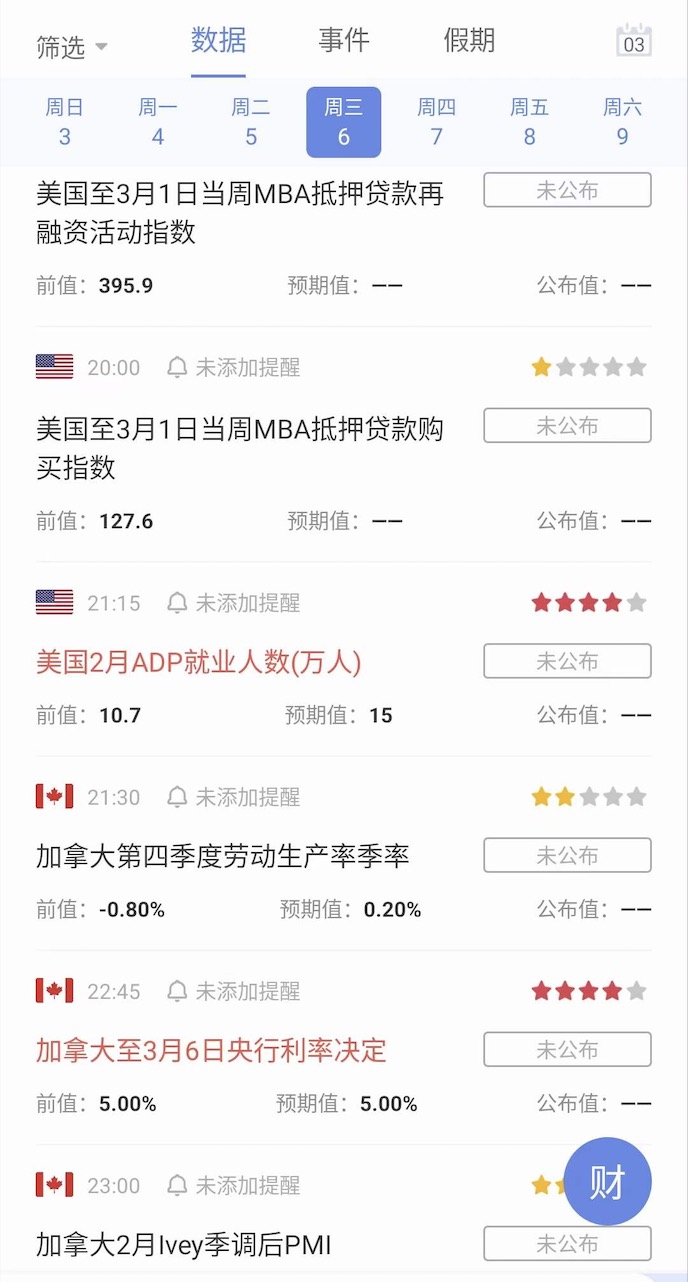Select 周二 5 in the date strip
Viewport: 688px width, 1282px height.
pyautogui.click(x=250, y=122)
